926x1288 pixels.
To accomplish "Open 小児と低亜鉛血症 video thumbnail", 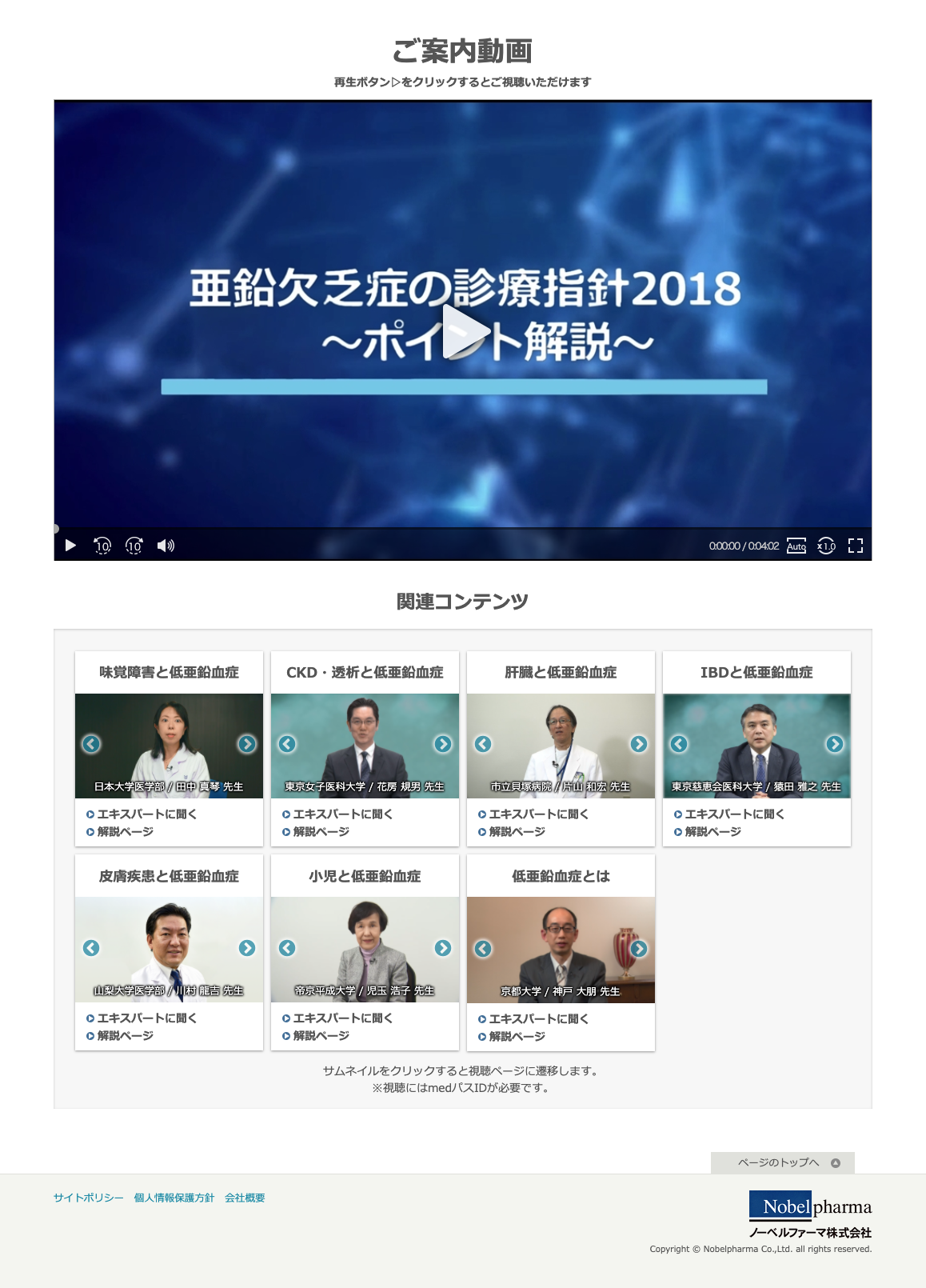I will tap(365, 950).
